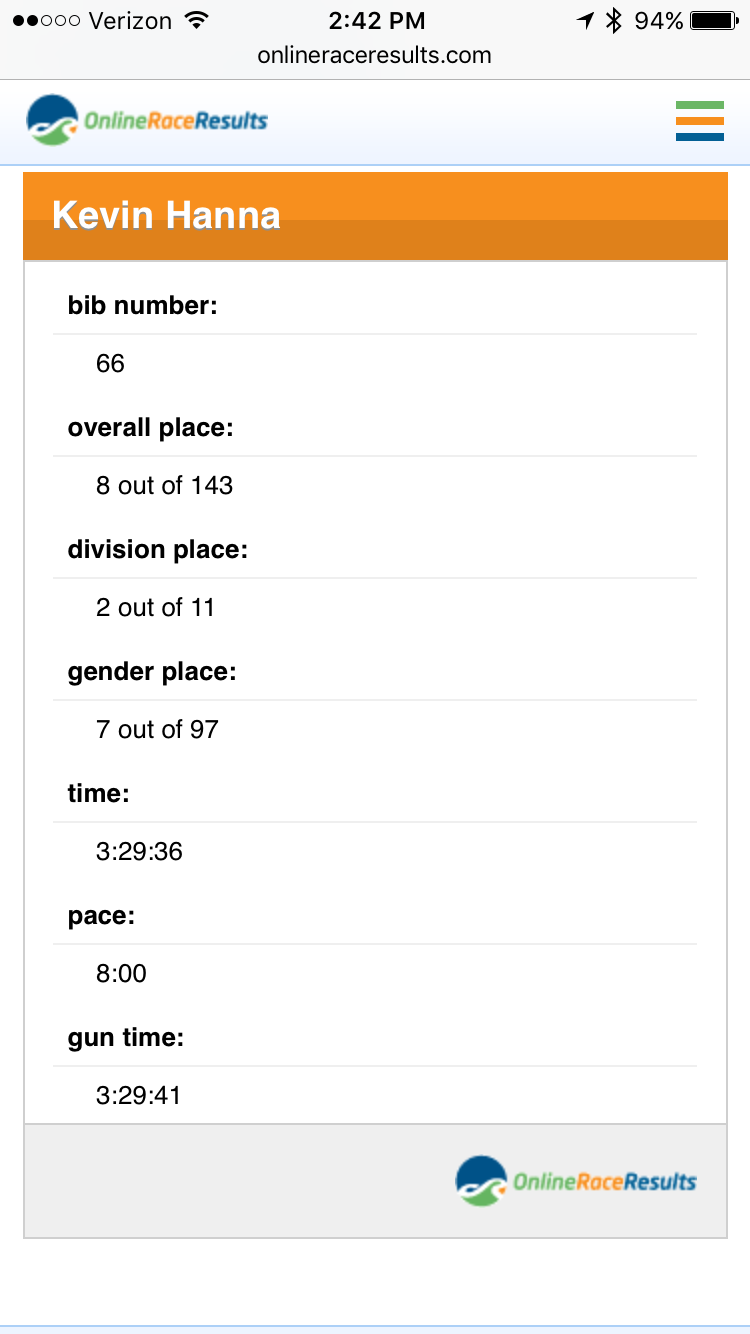Open the hamburger menu
Image resolution: width=750 pixels, height=1334 pixels.
point(699,121)
